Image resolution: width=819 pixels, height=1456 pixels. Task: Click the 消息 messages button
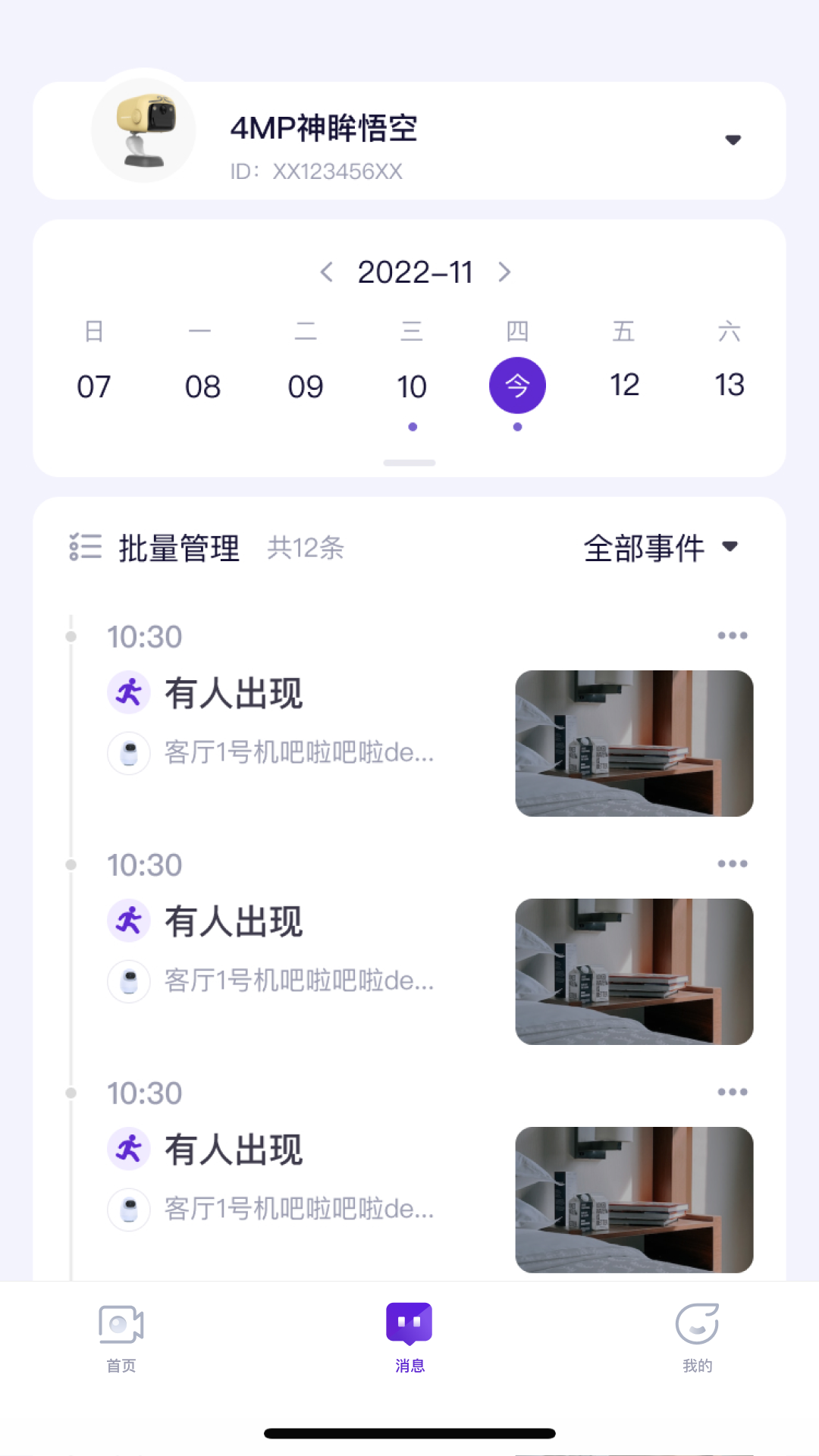click(409, 1338)
